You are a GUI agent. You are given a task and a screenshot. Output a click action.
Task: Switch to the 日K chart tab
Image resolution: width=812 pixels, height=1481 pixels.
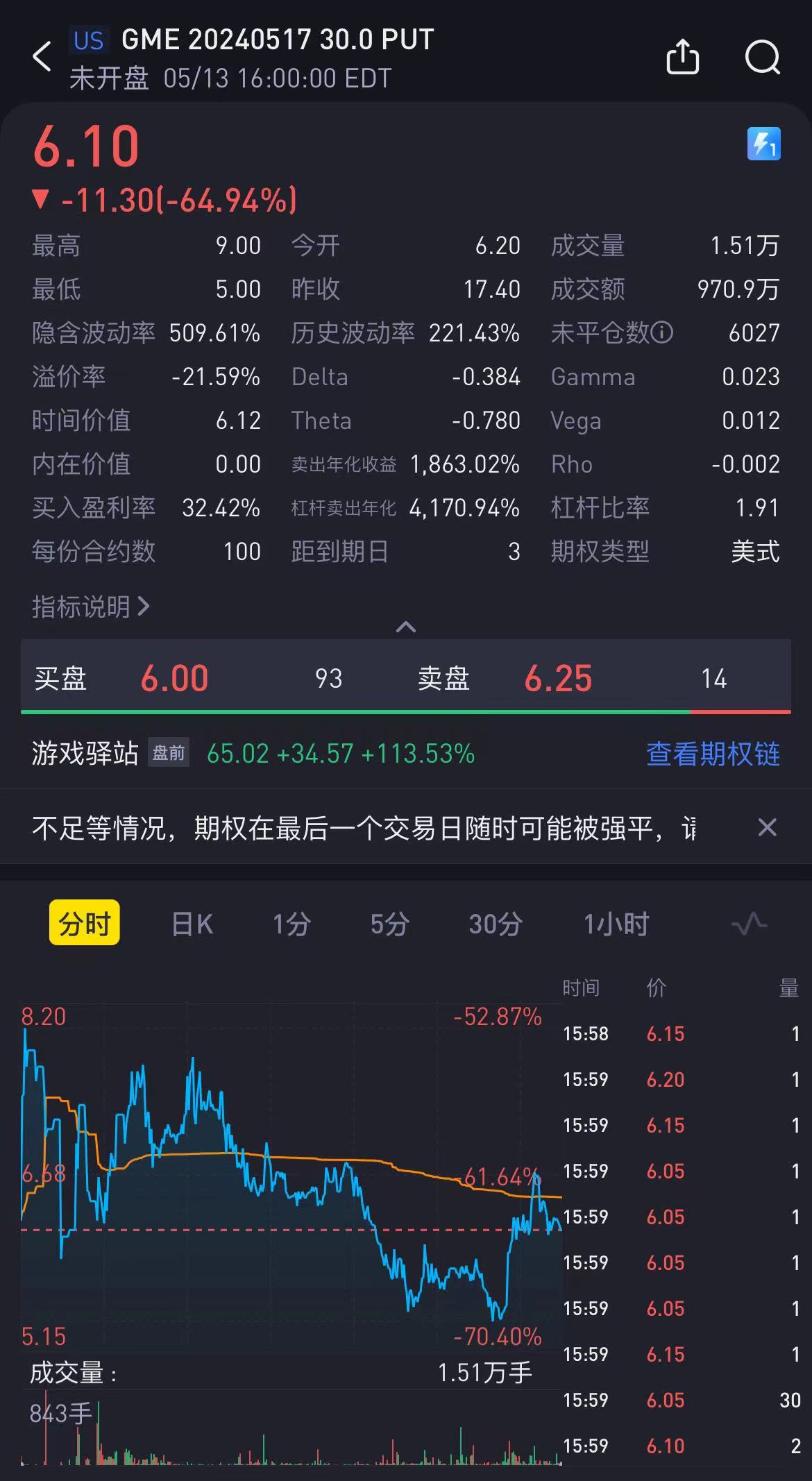(192, 924)
